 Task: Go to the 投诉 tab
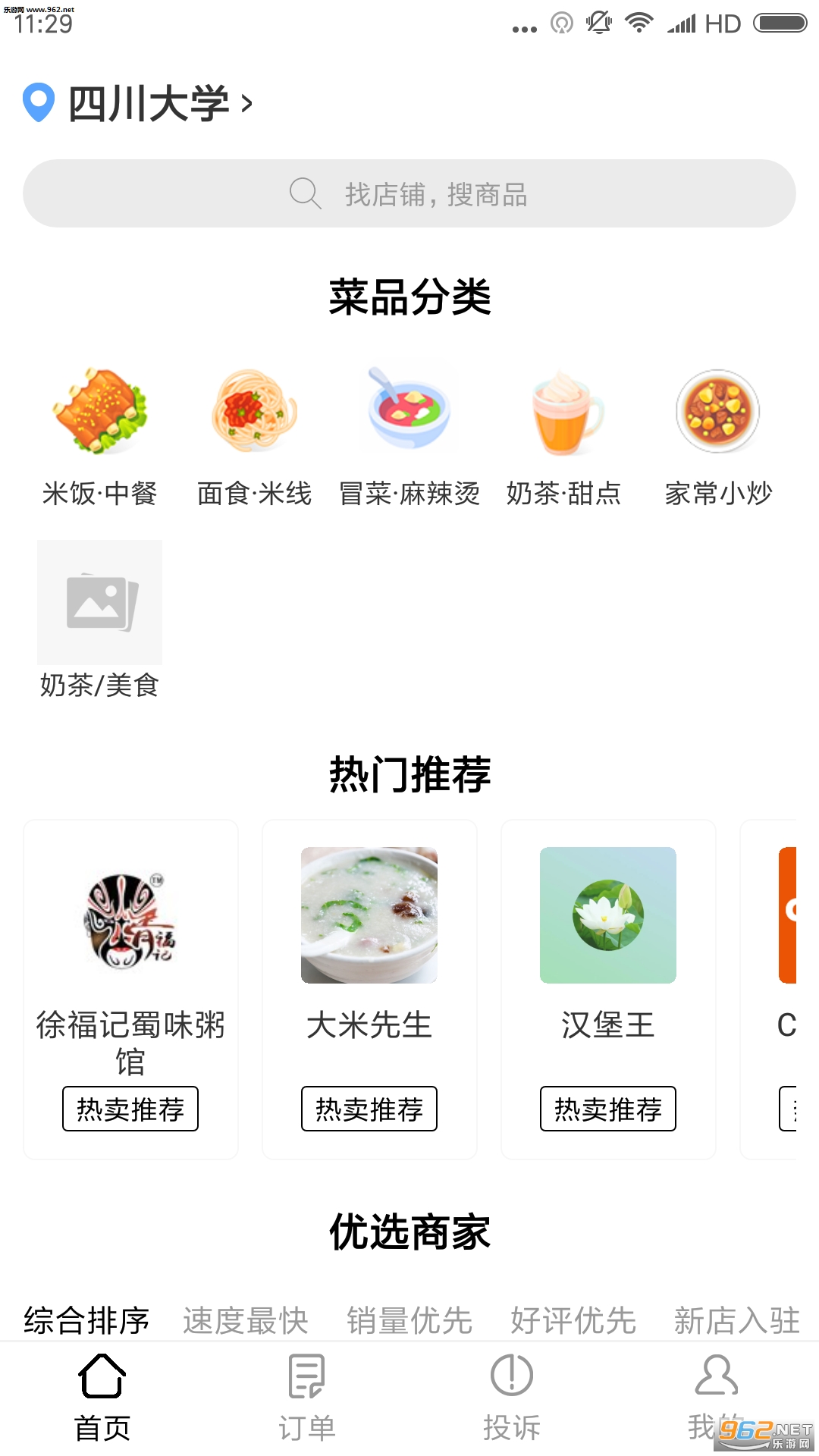point(512,1397)
